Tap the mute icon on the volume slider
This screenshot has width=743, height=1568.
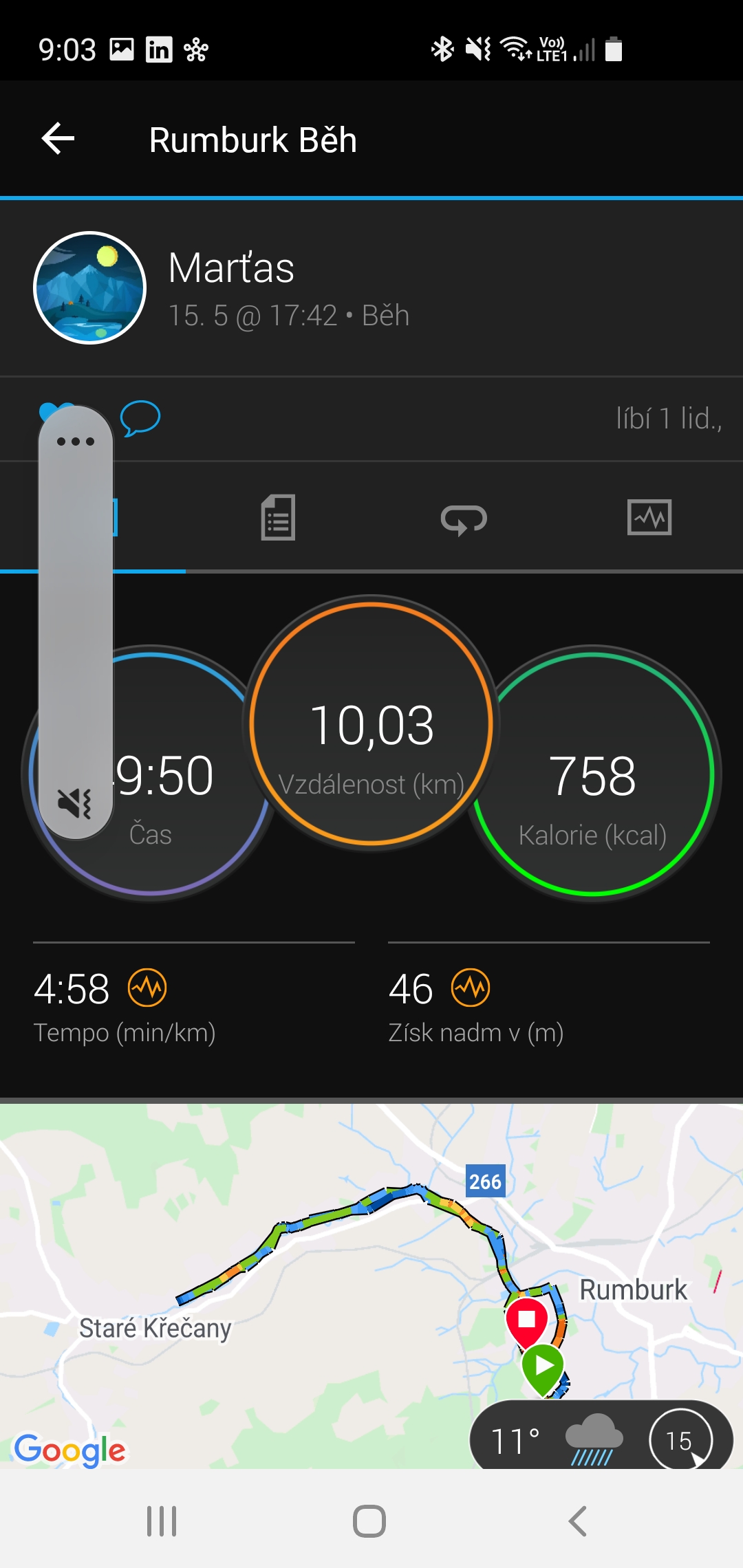coord(75,803)
